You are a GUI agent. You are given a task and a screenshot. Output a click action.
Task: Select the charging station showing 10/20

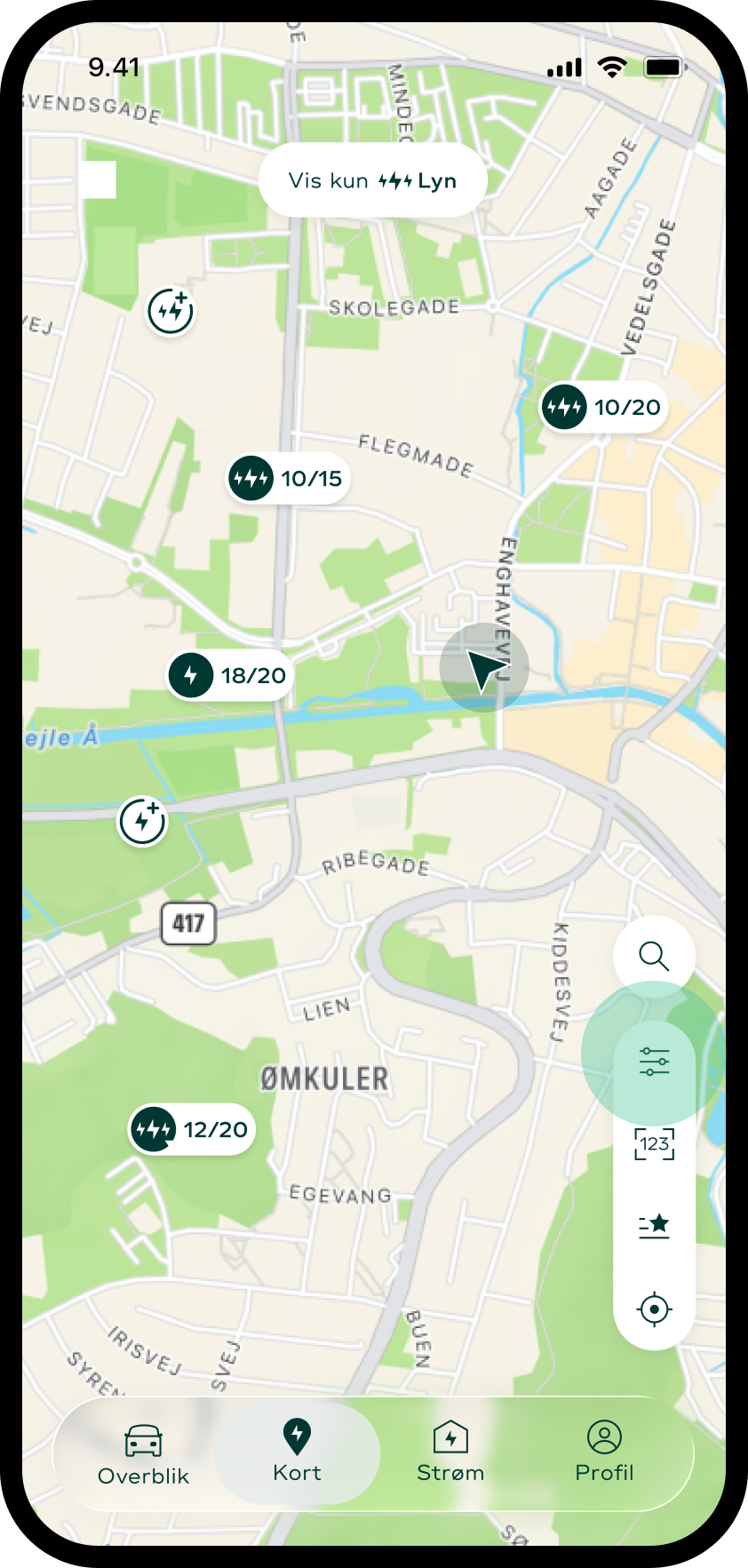coord(604,407)
